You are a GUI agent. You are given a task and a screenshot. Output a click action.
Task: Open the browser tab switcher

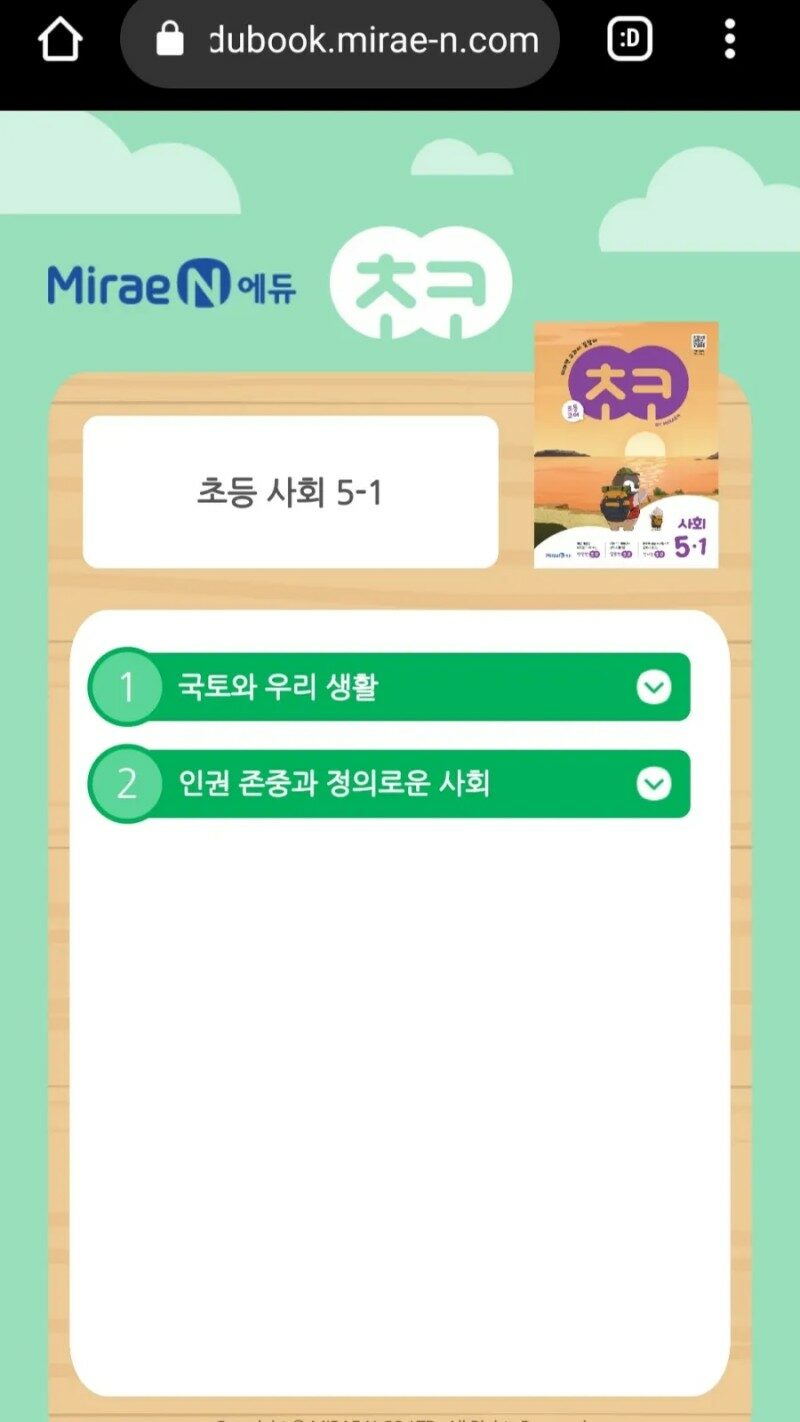tap(630, 40)
